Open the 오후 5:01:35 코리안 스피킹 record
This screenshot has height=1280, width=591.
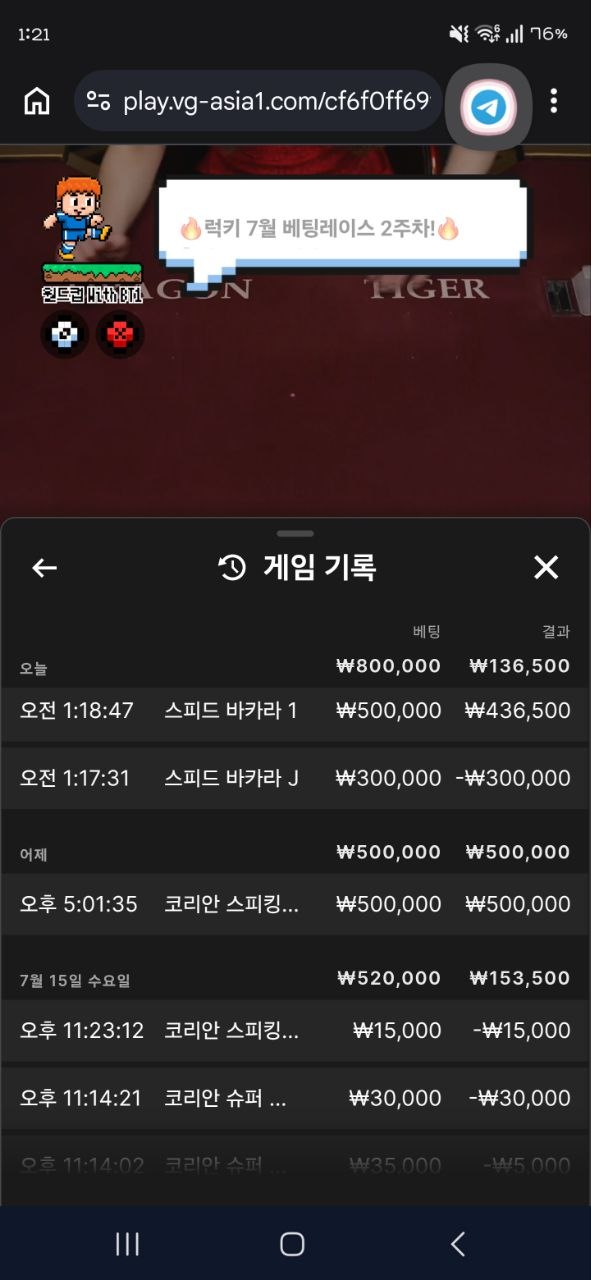[x=295, y=904]
